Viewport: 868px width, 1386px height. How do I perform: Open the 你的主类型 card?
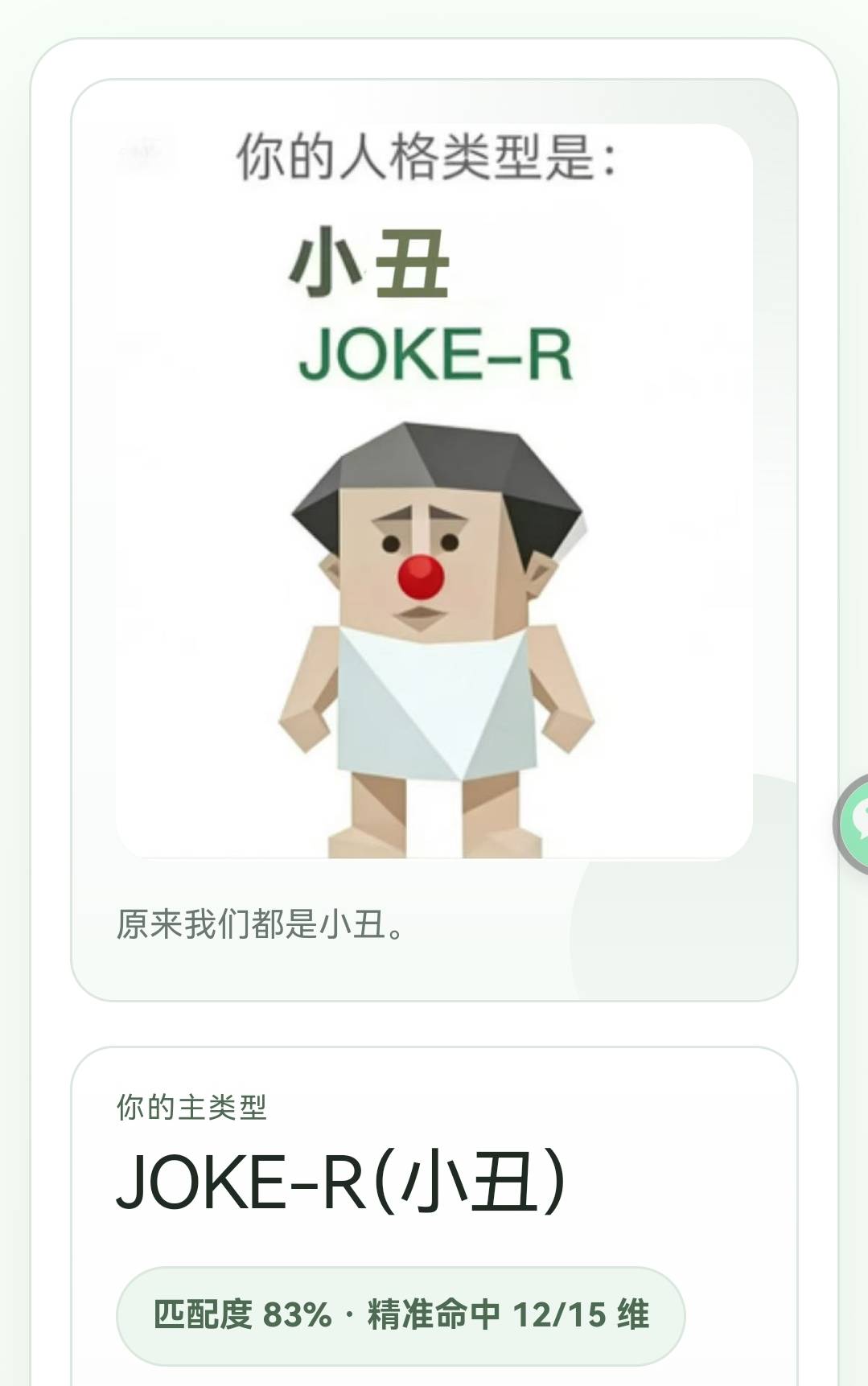coord(434,1191)
